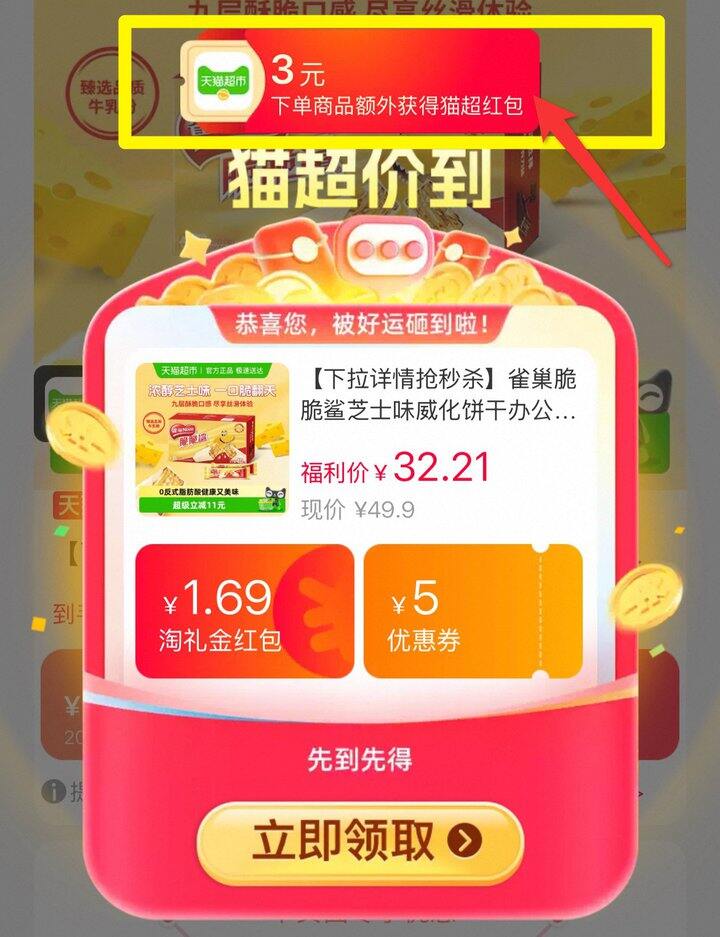720x937 pixels.
Task: Tap the 立即领取 button
Action: click(x=360, y=841)
